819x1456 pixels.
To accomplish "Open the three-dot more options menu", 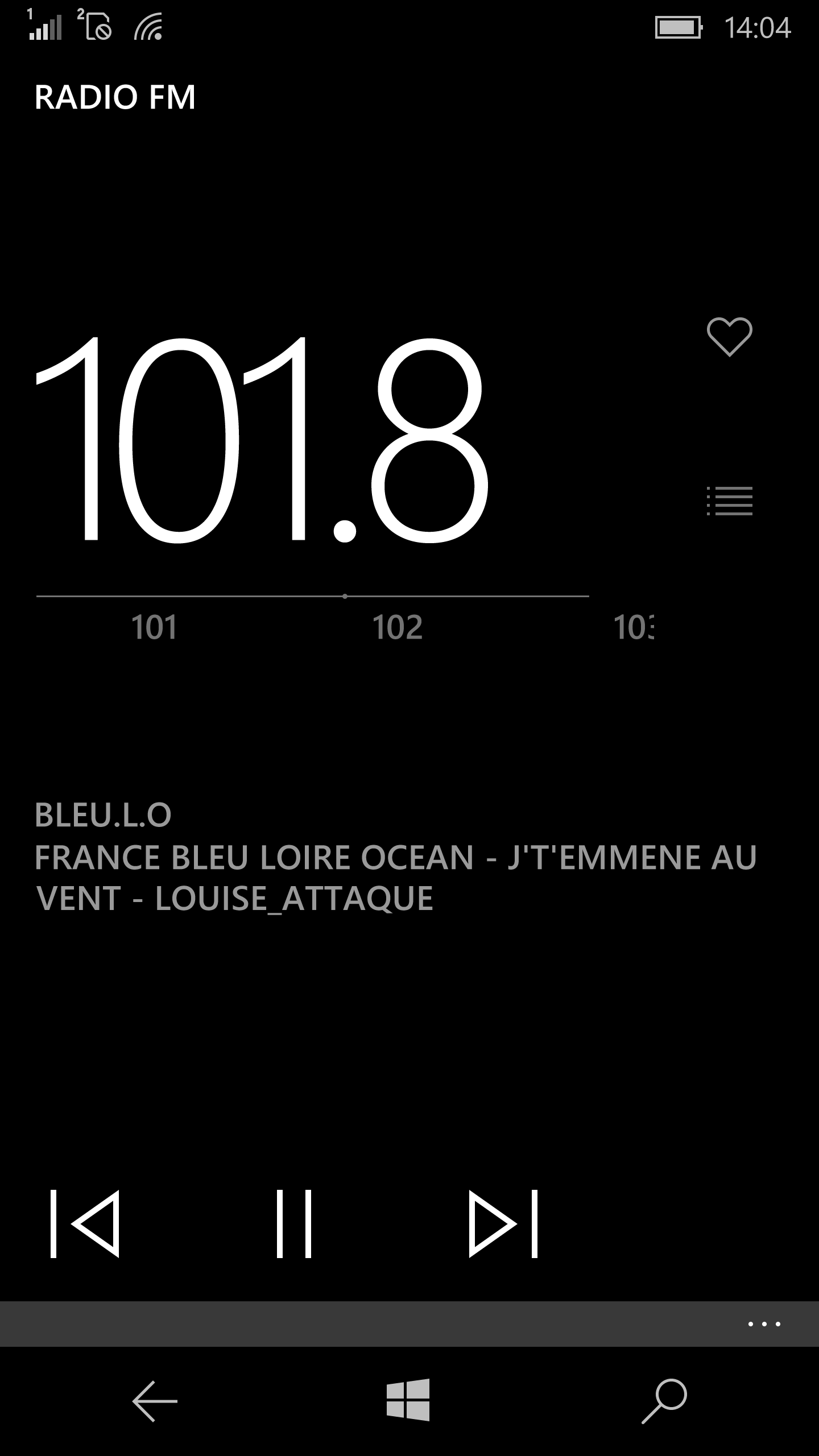I will [x=764, y=1324].
